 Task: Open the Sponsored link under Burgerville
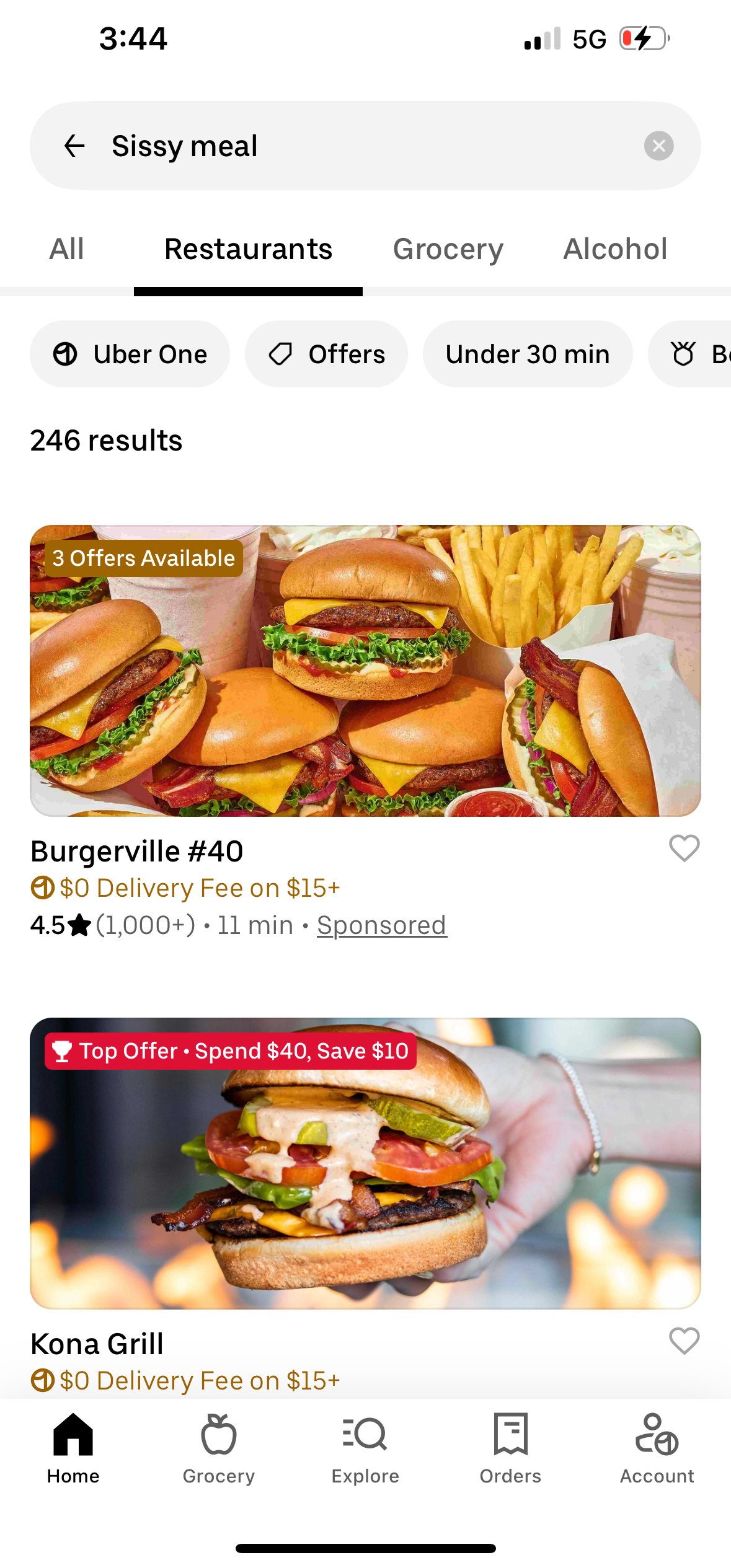pos(381,925)
